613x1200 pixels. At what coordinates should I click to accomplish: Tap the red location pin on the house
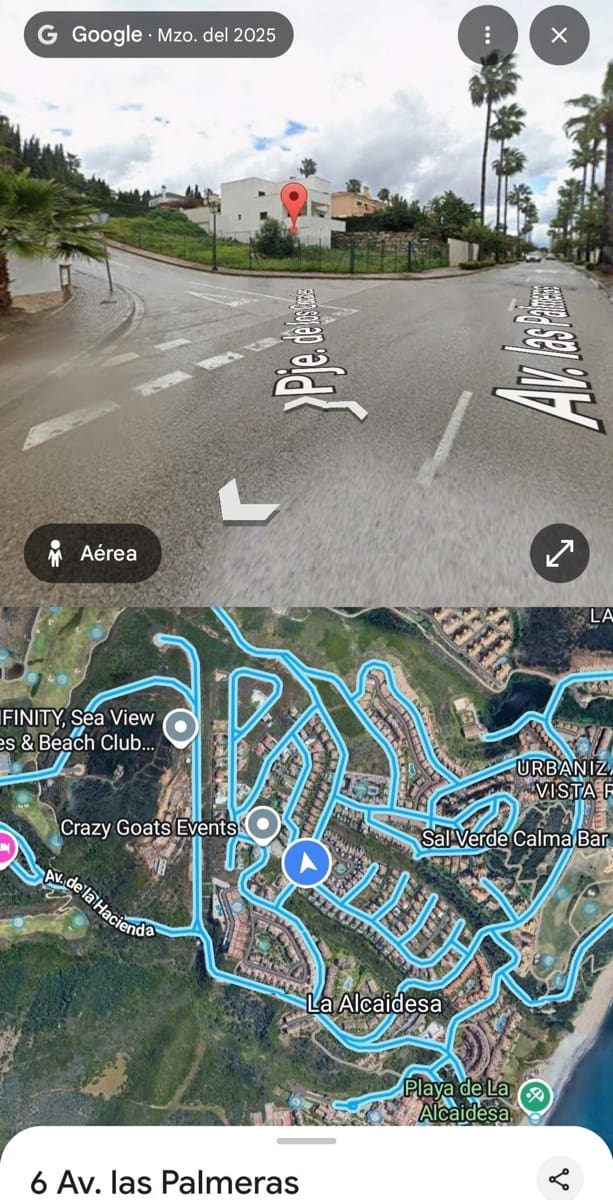(x=293, y=203)
